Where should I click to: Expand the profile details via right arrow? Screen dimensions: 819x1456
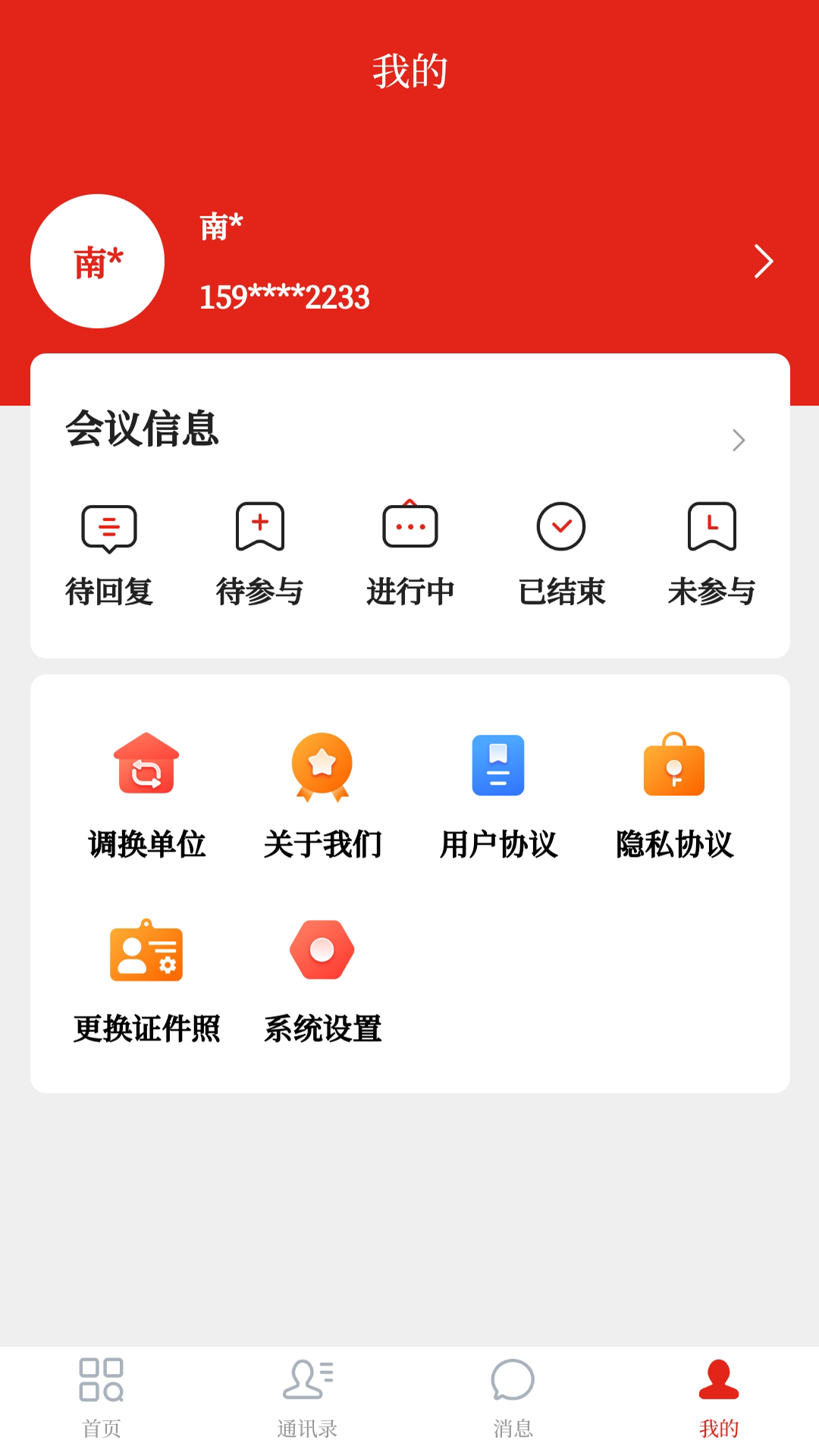(763, 261)
